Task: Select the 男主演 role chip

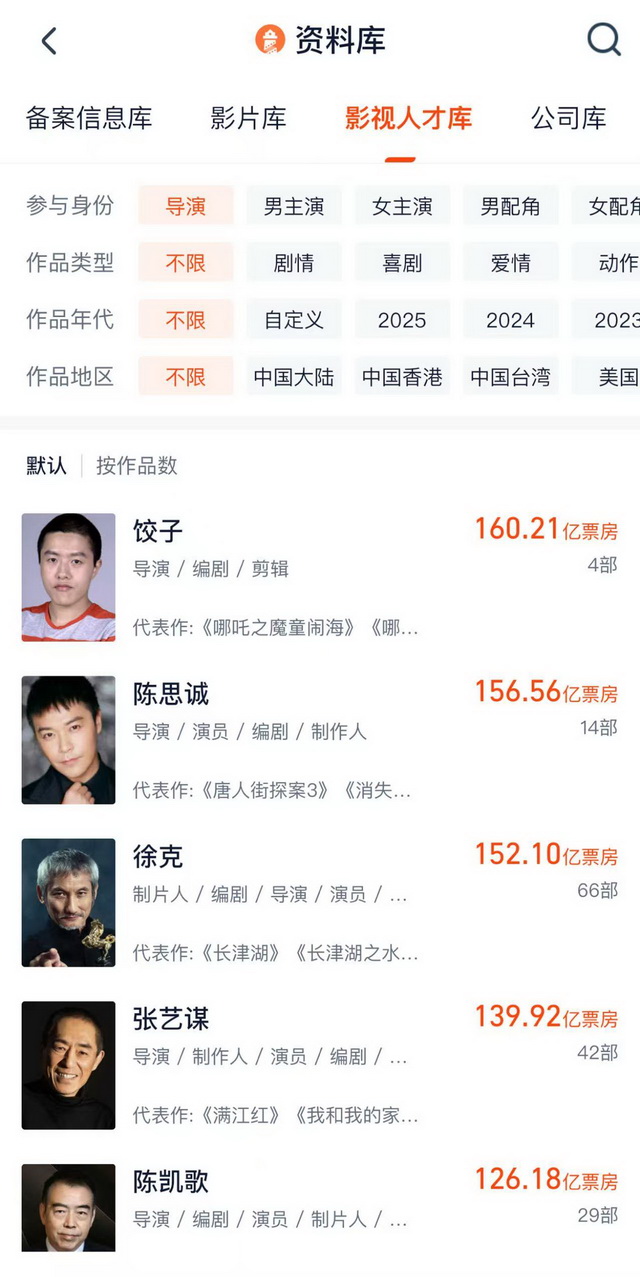Action: [294, 206]
